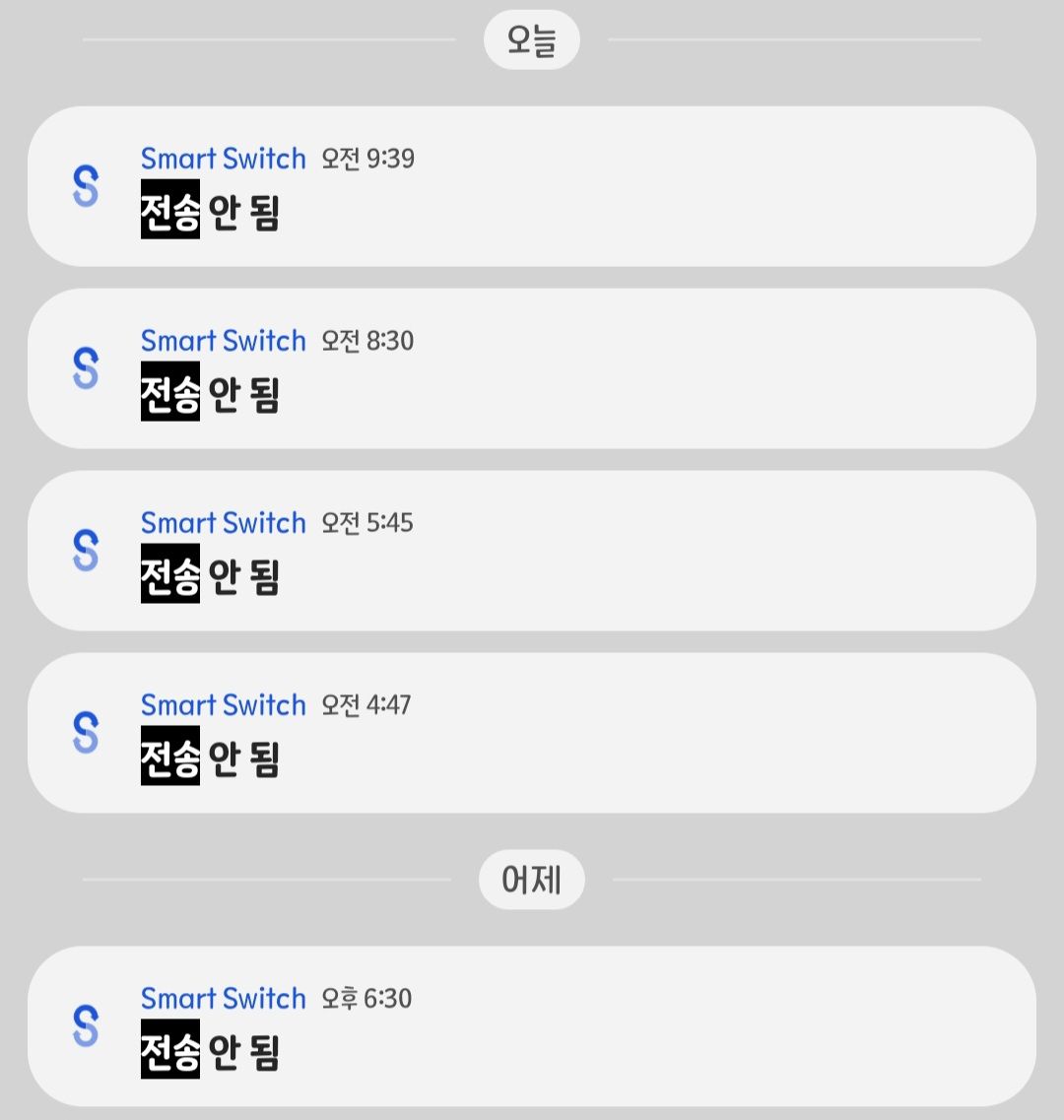Screen dimensions: 1064x1120
Task: Tap the highlighted 전송 word in the bottom notification
Action: point(169,1053)
